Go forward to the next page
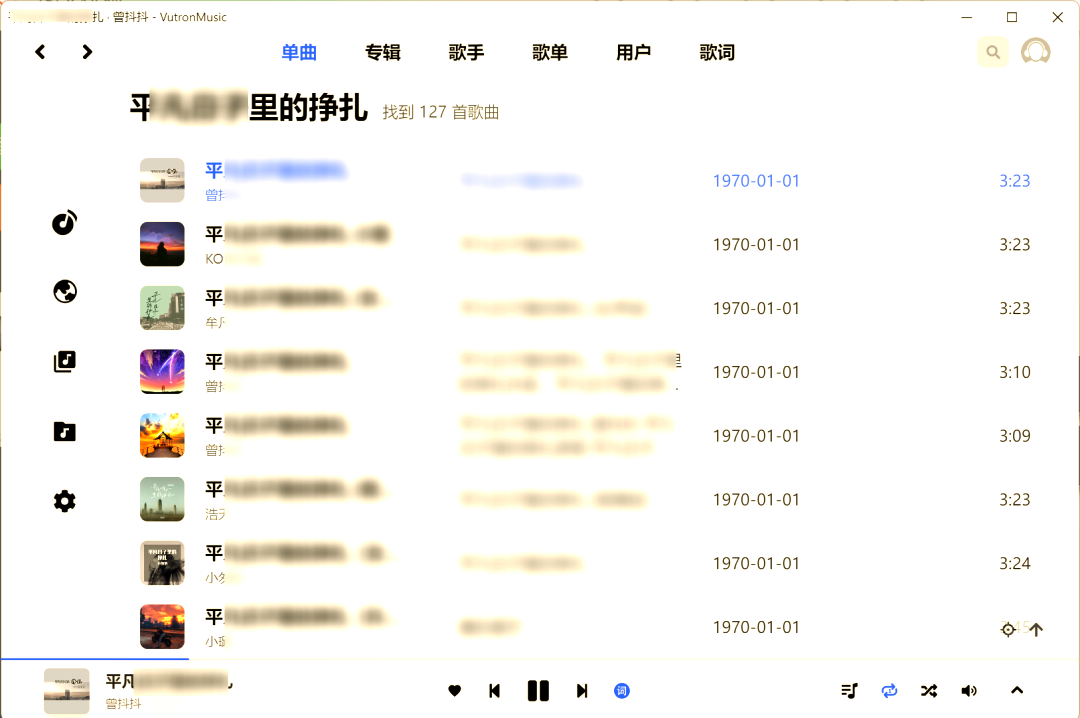 coord(87,52)
